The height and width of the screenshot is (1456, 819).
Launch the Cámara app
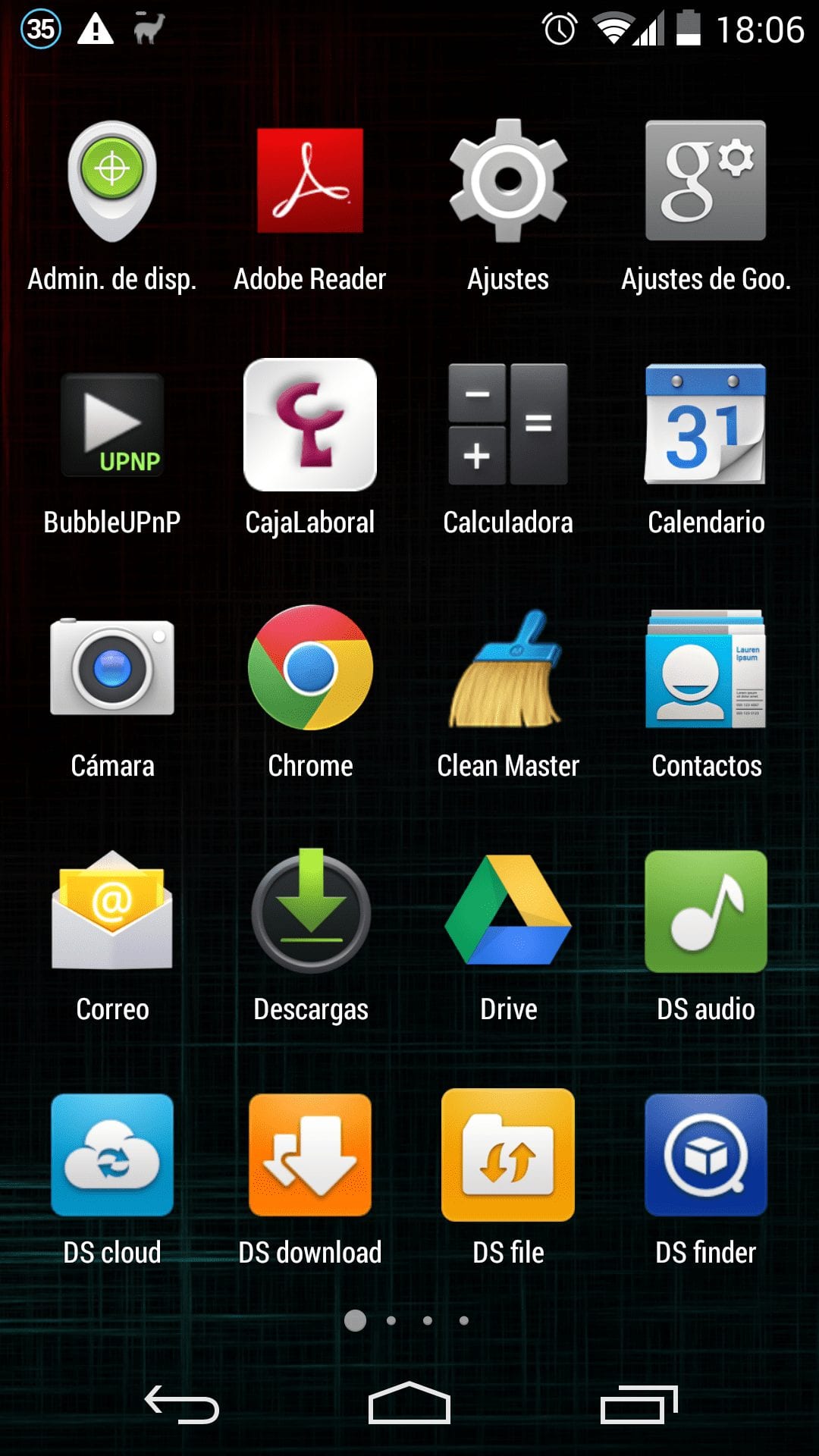point(112,669)
